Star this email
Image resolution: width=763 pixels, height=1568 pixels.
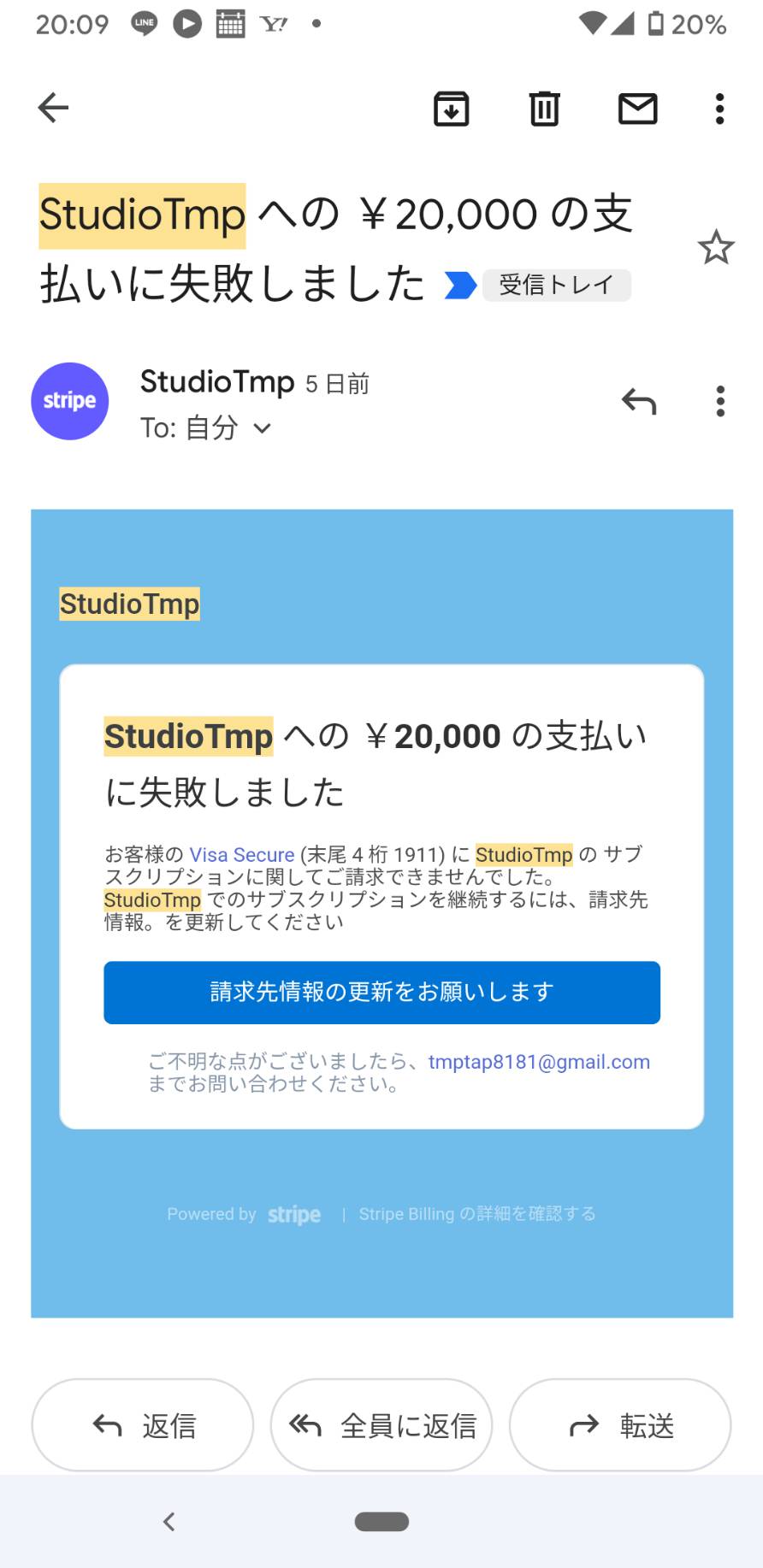[x=716, y=248]
